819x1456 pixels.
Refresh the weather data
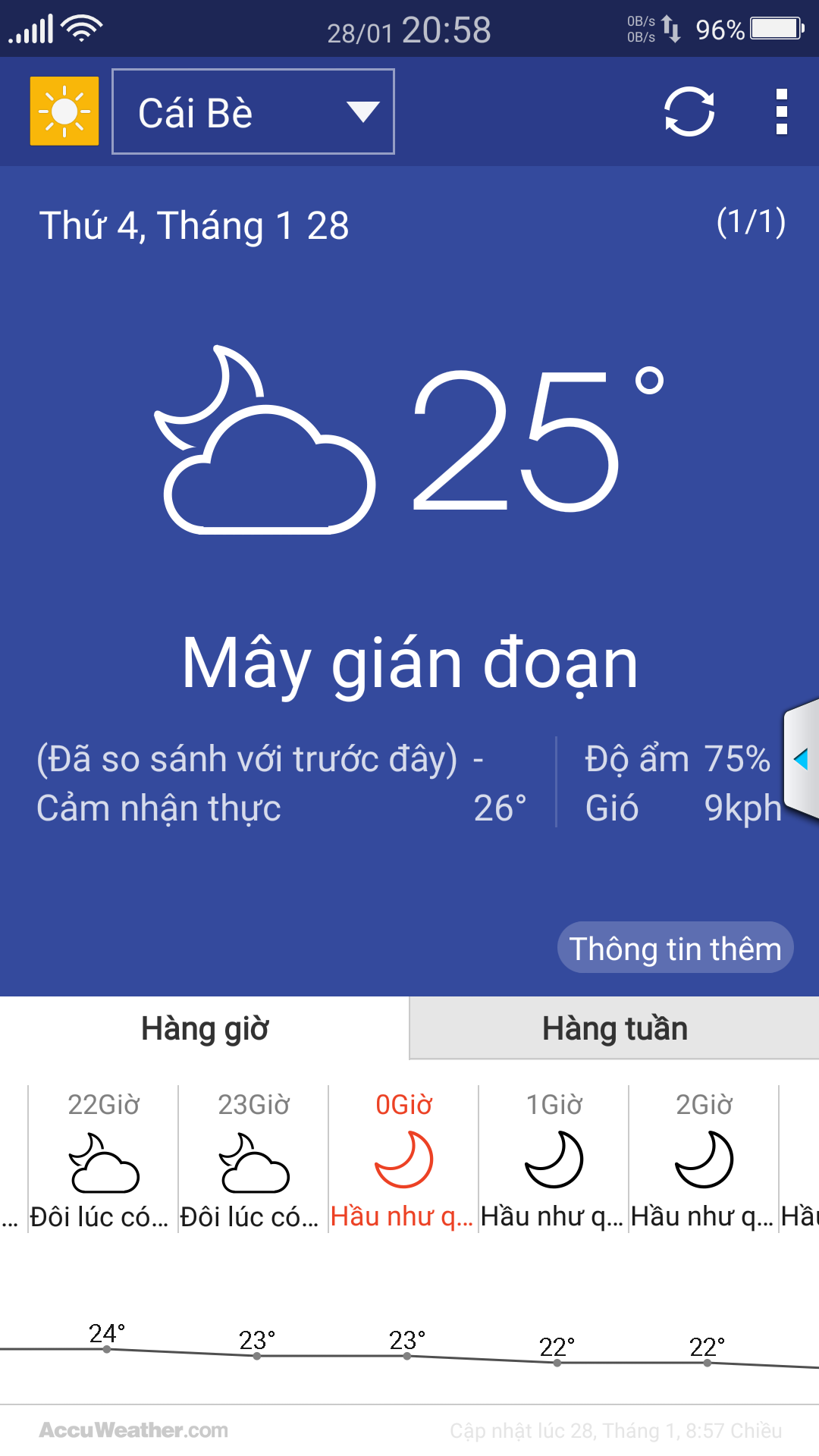pyautogui.click(x=689, y=111)
